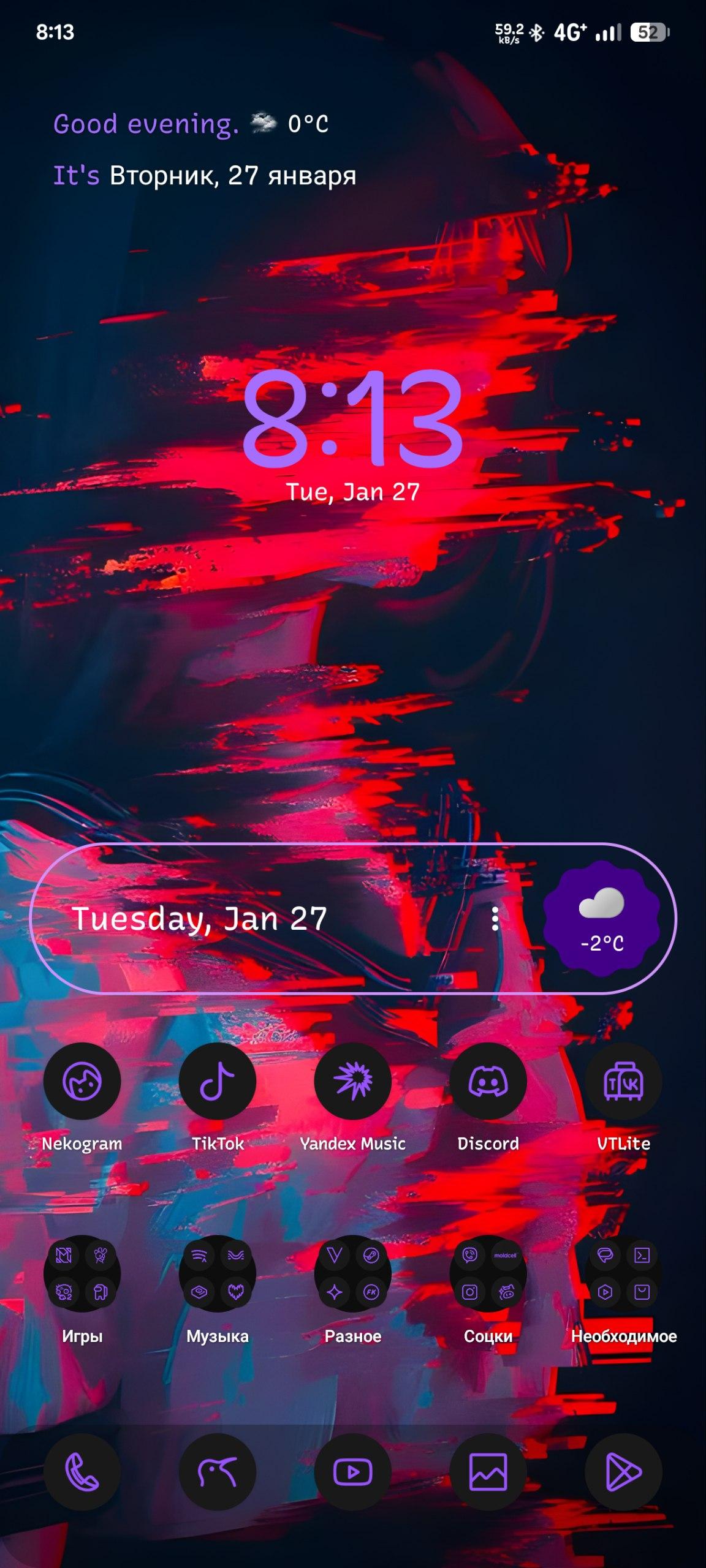Open the Phone dialer in the dock

click(82, 1472)
